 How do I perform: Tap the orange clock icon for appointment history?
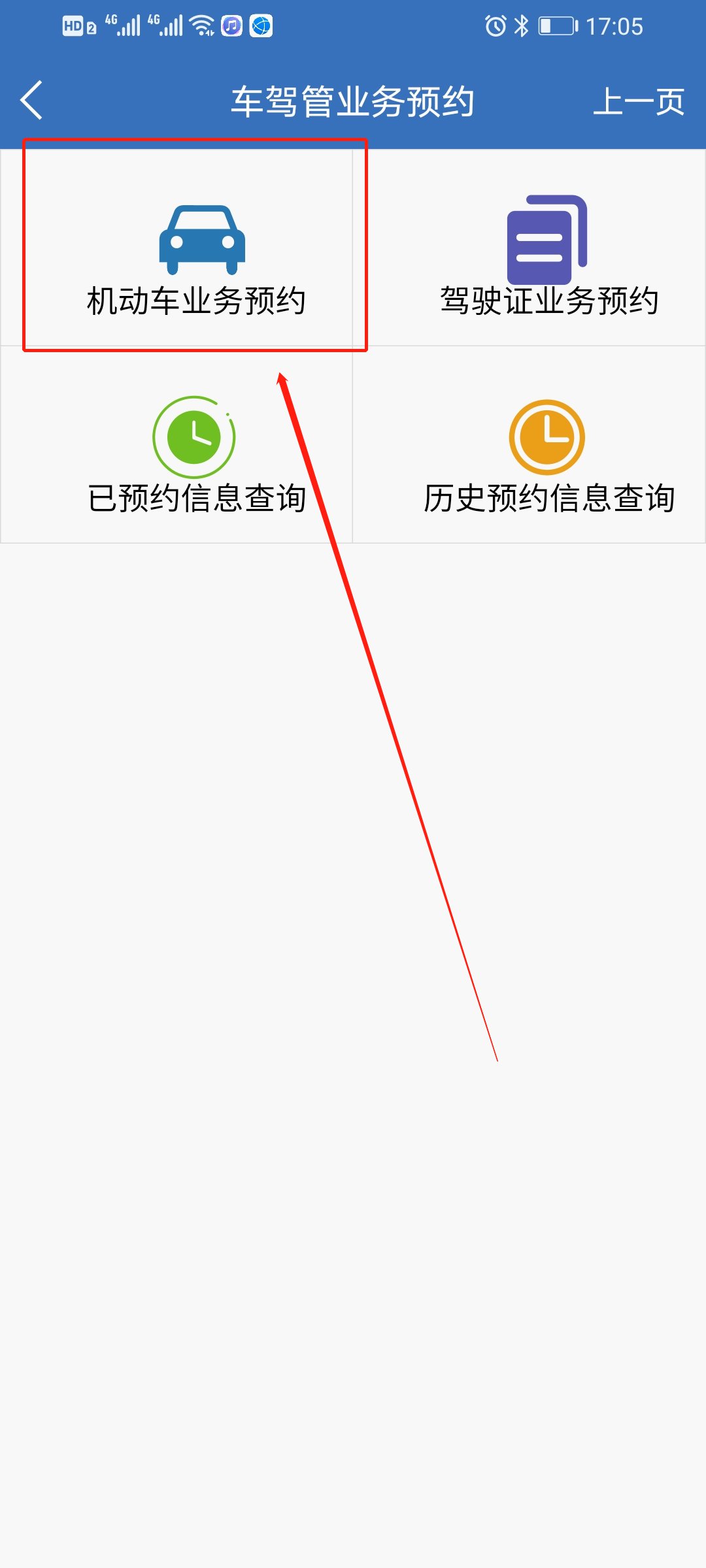coord(546,438)
